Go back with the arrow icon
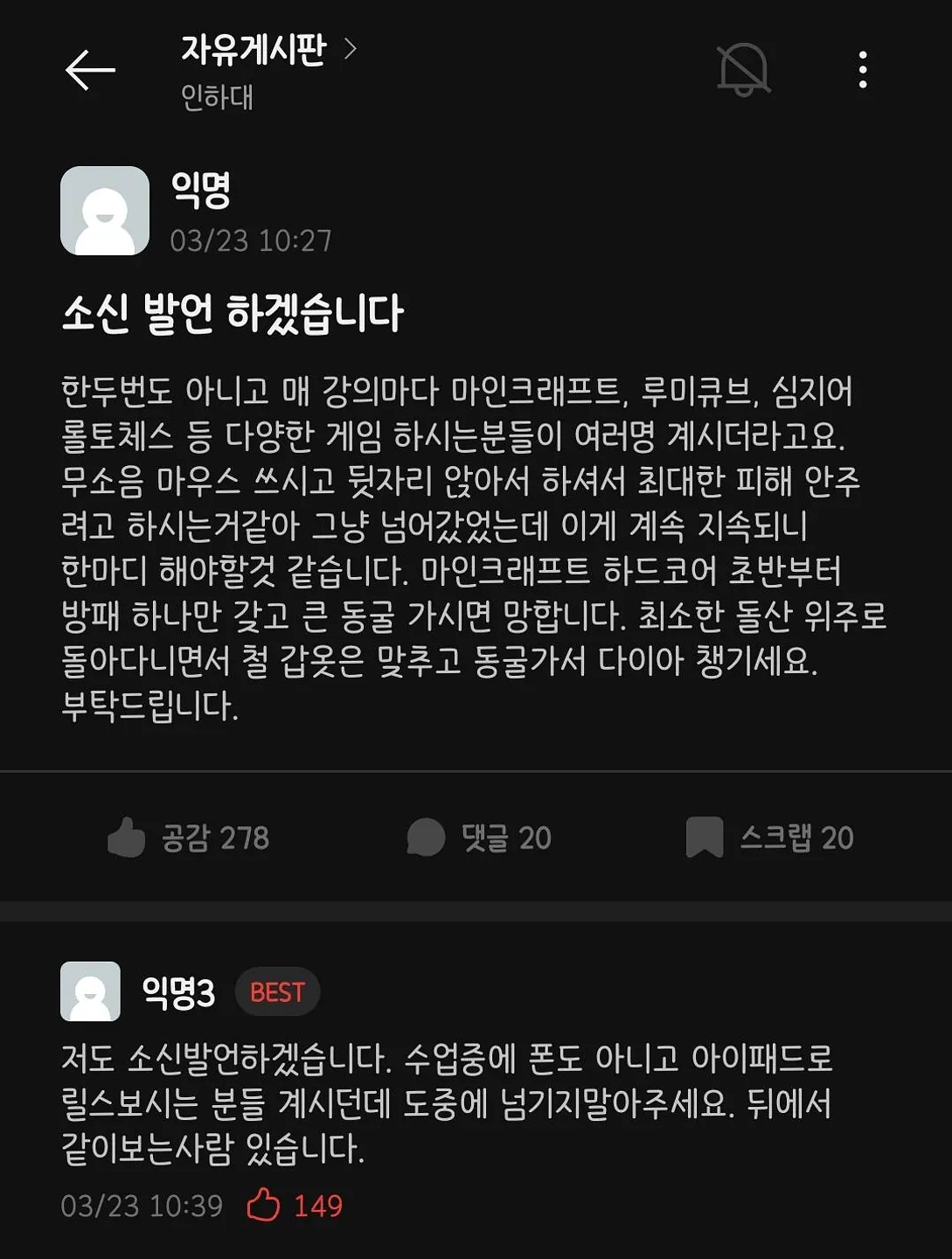This screenshot has width=952, height=1259. click(90, 70)
